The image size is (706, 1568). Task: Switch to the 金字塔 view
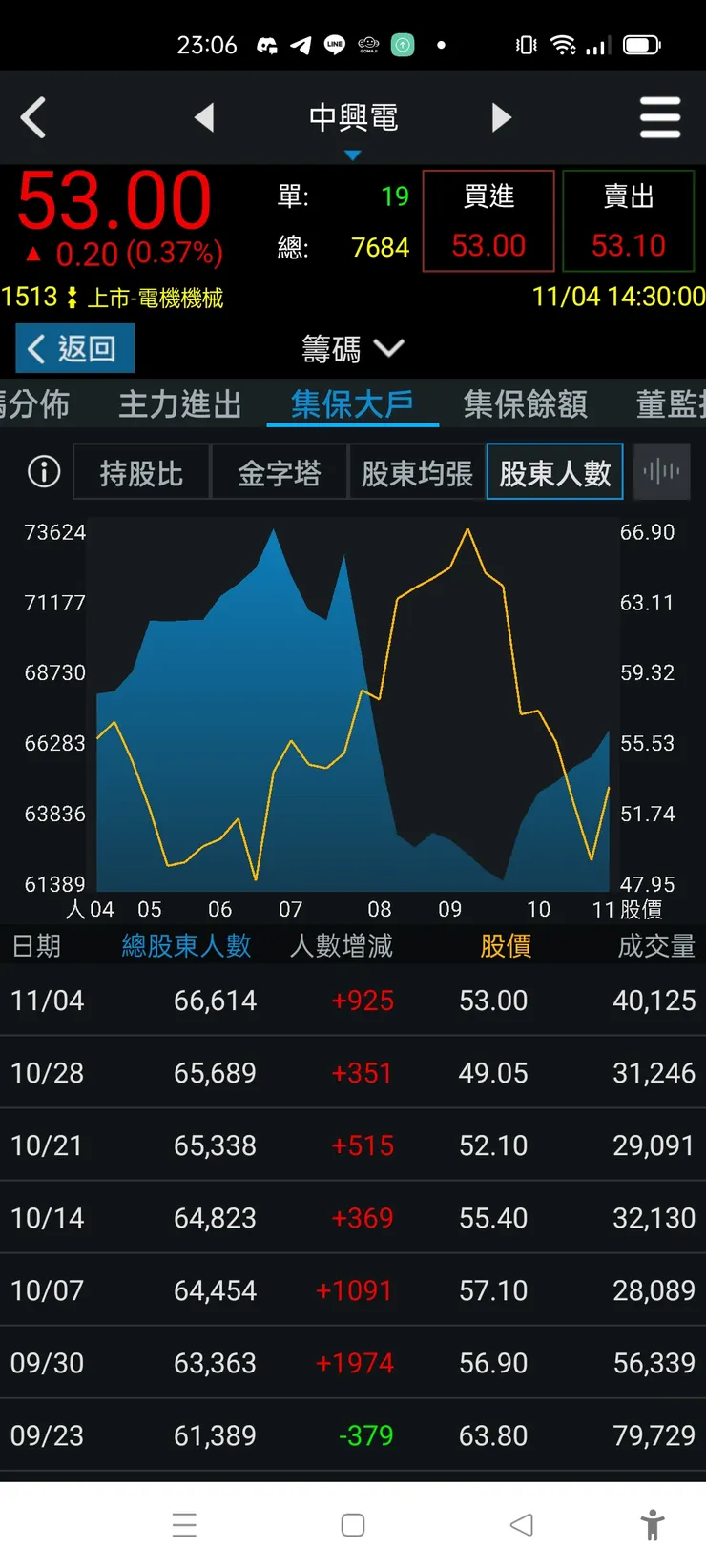279,471
